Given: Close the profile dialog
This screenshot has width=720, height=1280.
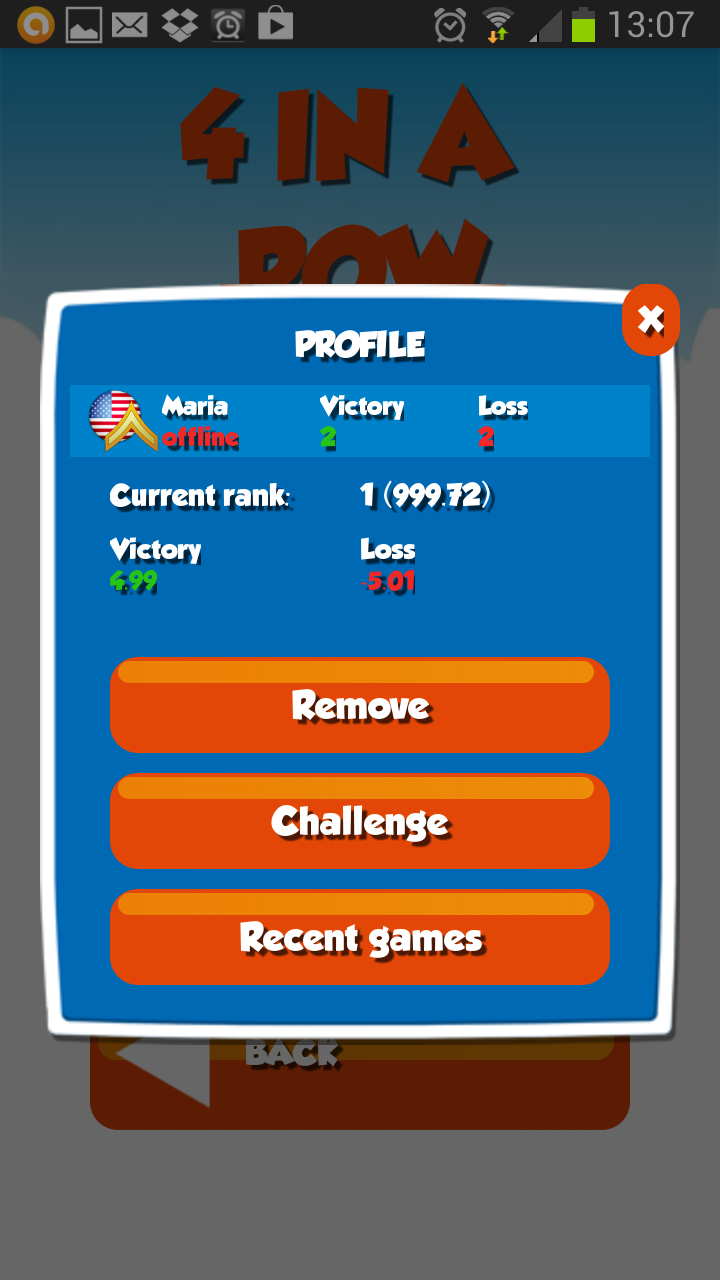Looking at the screenshot, I should pyautogui.click(x=651, y=320).
